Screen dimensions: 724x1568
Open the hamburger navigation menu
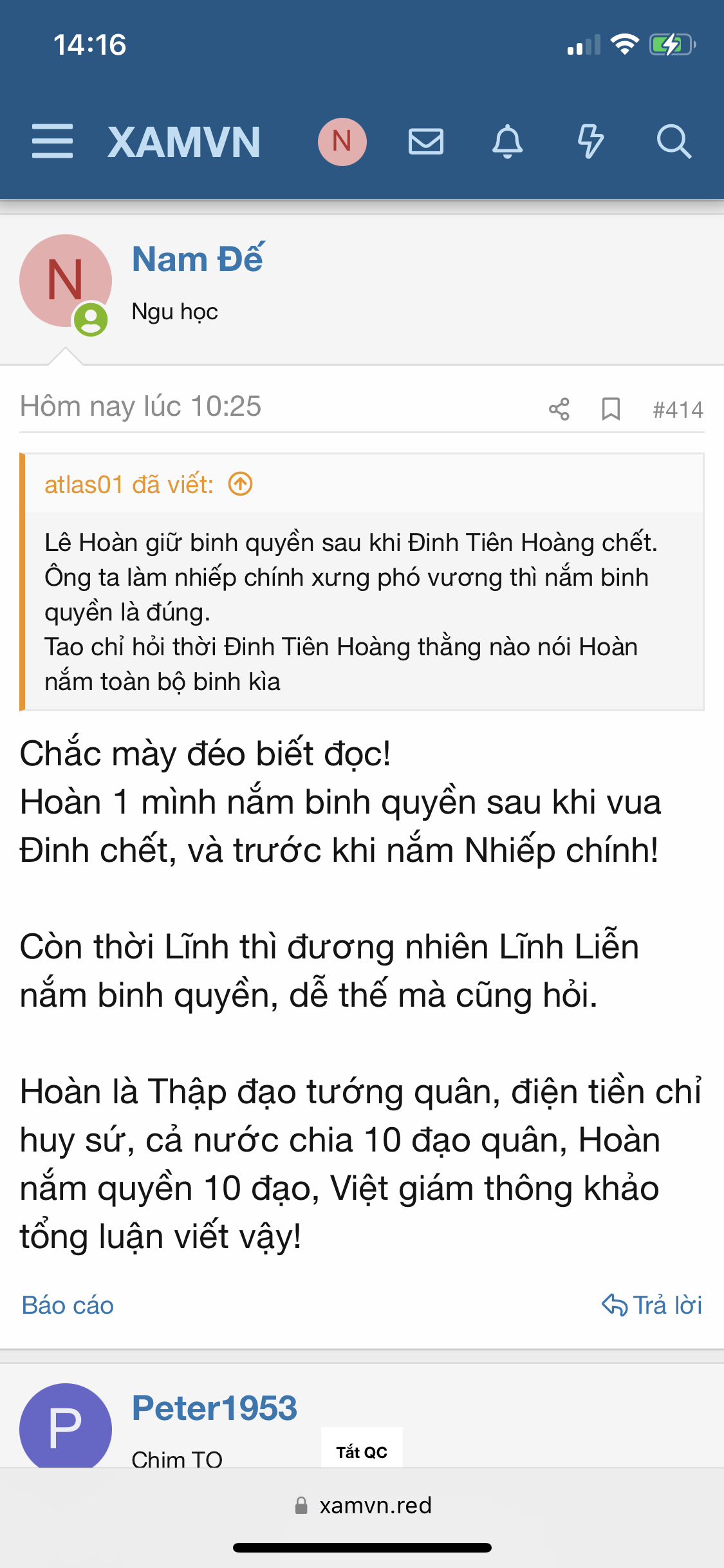[52, 142]
